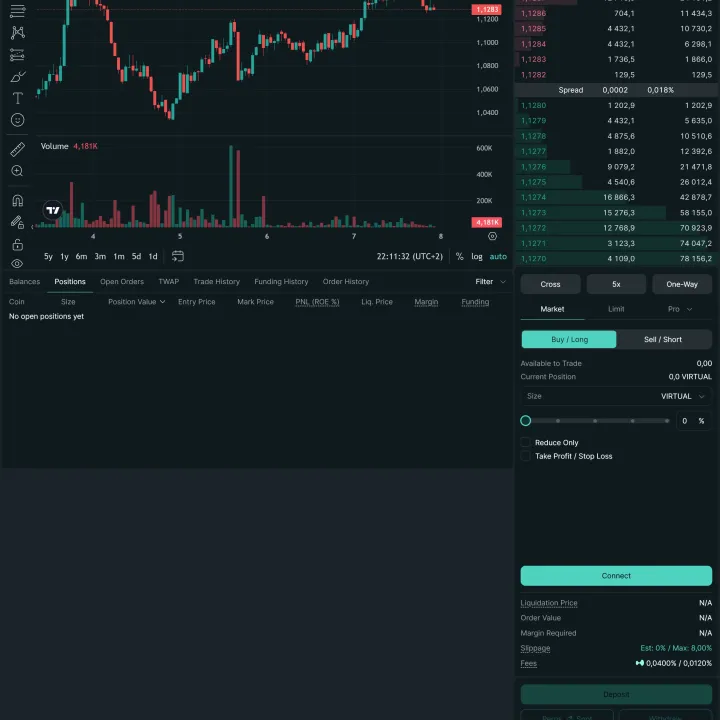The width and height of the screenshot is (720, 720).
Task: Open the Filter dropdown
Action: tap(489, 282)
